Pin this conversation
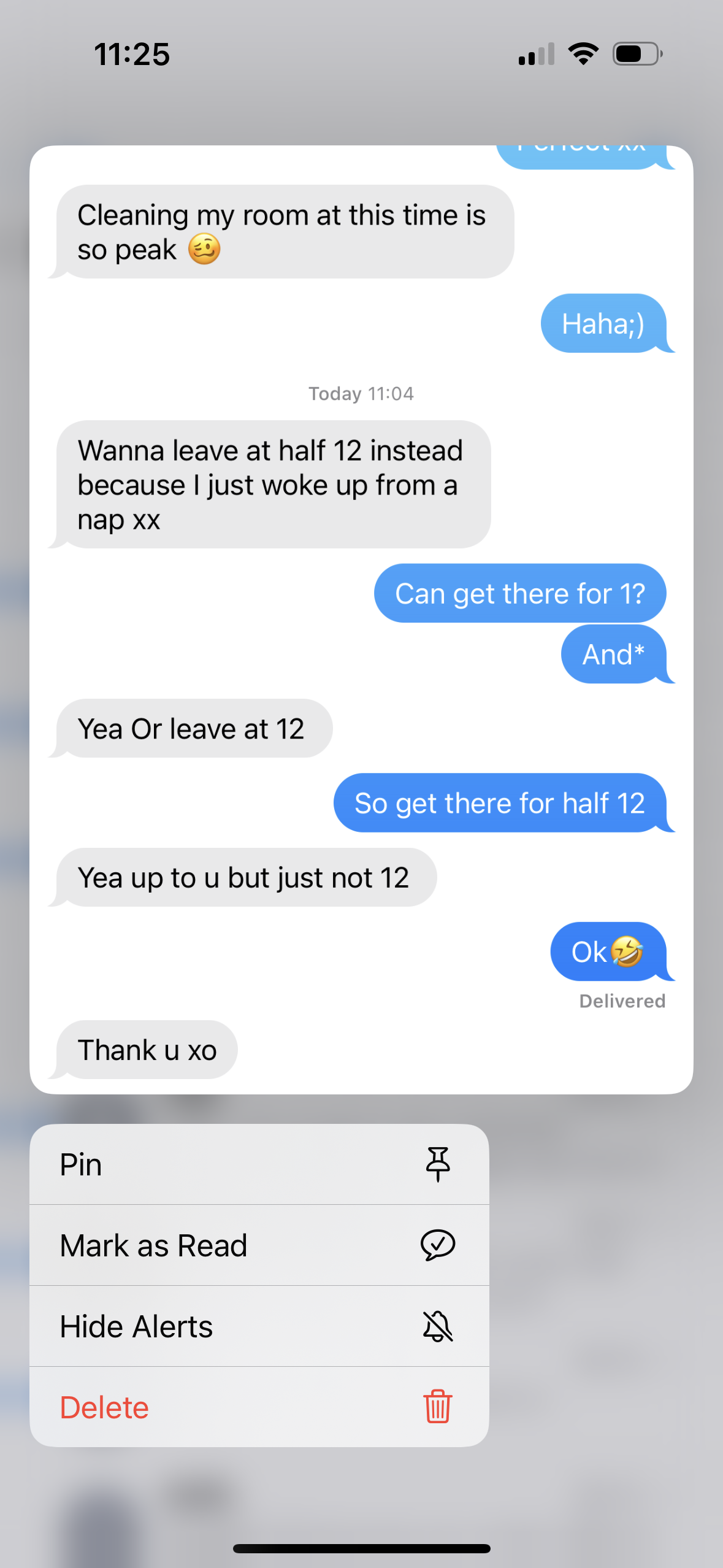The height and width of the screenshot is (1568, 723). click(x=259, y=1164)
